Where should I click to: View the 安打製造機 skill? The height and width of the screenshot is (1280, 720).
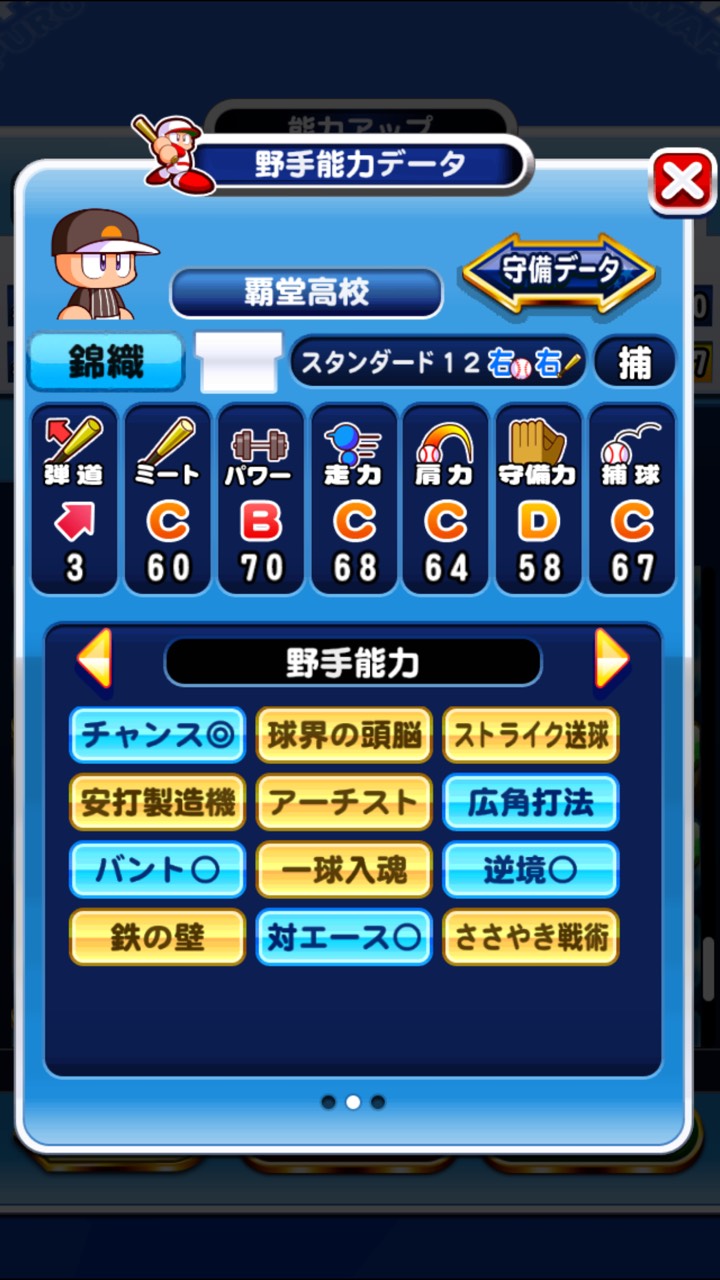pyautogui.click(x=157, y=802)
